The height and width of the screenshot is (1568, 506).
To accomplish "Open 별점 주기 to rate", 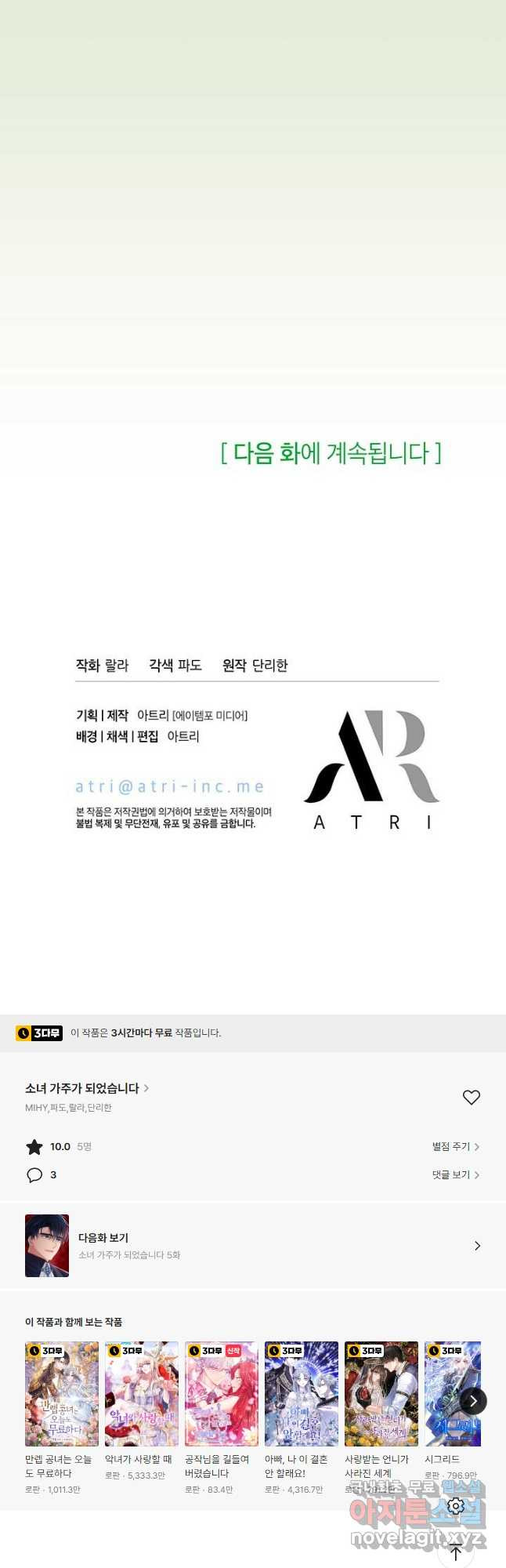I will coord(455,1146).
